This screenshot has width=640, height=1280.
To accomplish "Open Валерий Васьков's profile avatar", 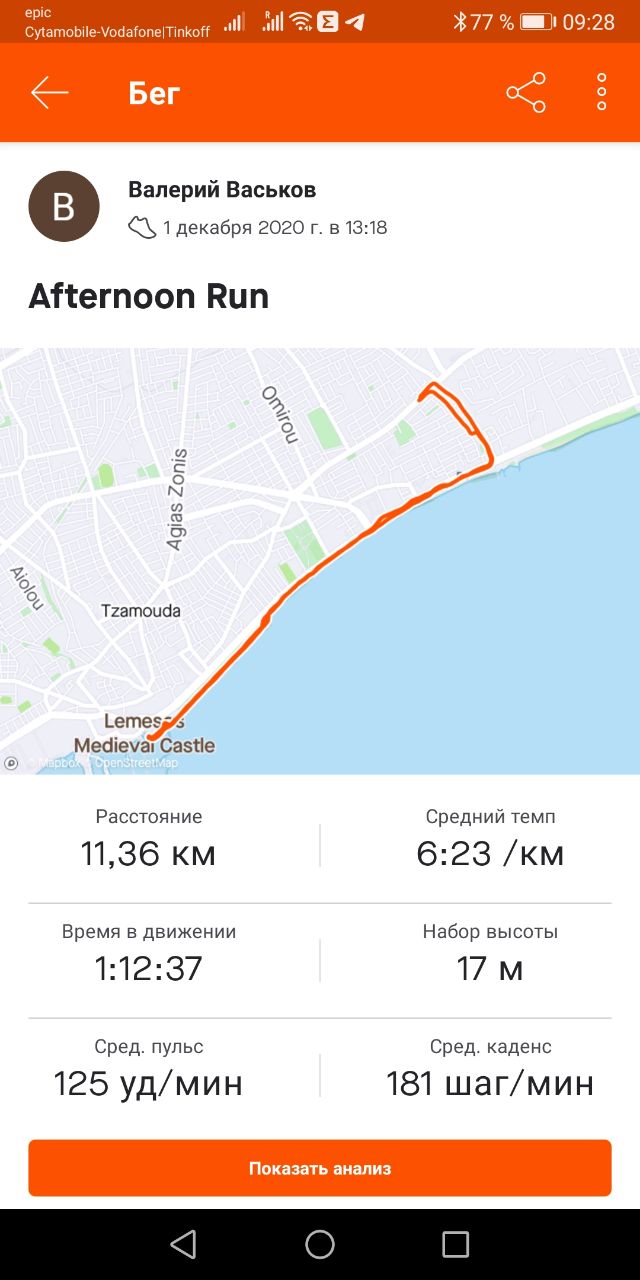I will [x=64, y=206].
